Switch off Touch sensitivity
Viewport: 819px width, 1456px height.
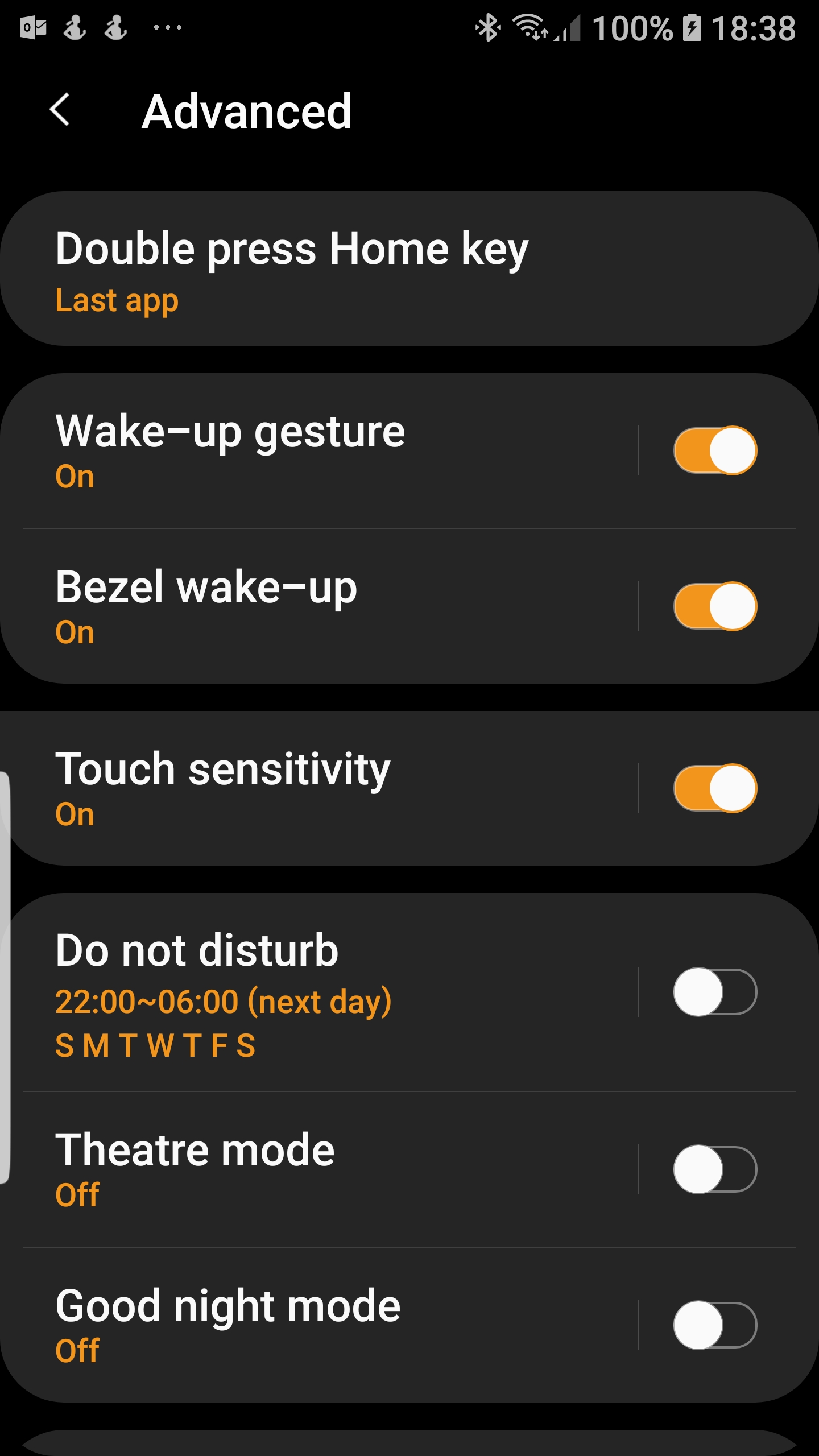pyautogui.click(x=715, y=788)
